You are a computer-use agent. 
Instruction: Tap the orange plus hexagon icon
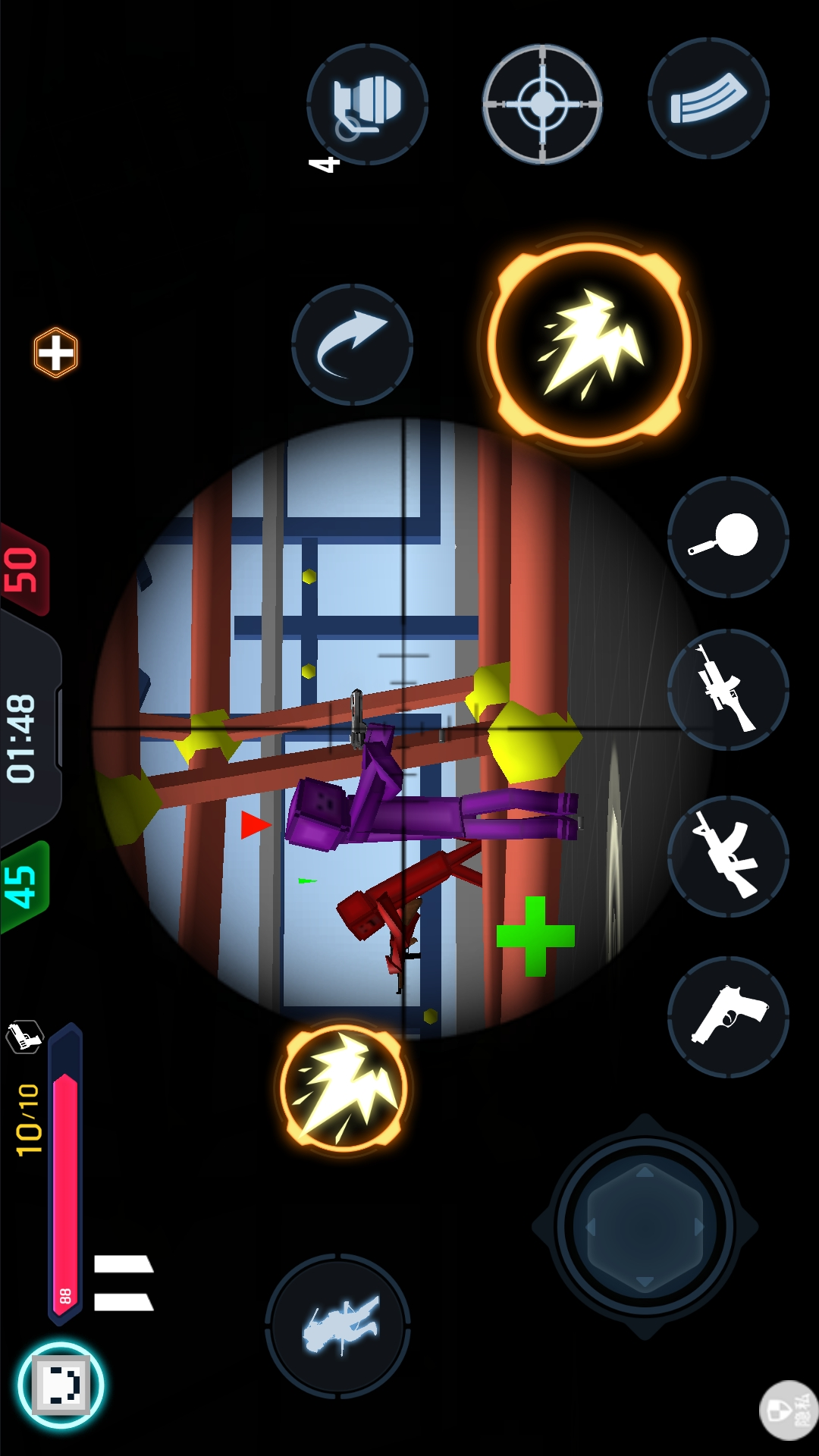click(56, 353)
